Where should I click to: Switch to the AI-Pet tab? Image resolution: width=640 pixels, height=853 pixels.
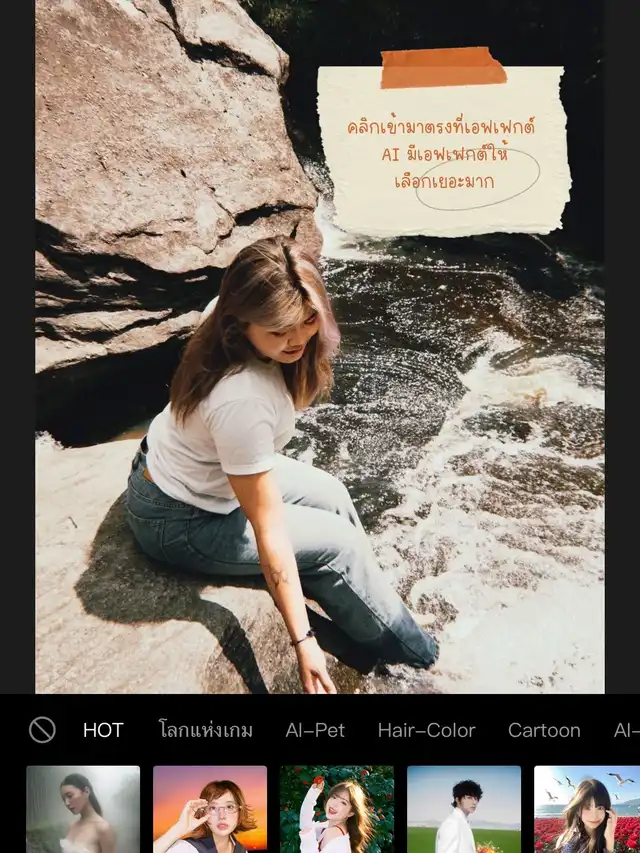click(x=315, y=730)
